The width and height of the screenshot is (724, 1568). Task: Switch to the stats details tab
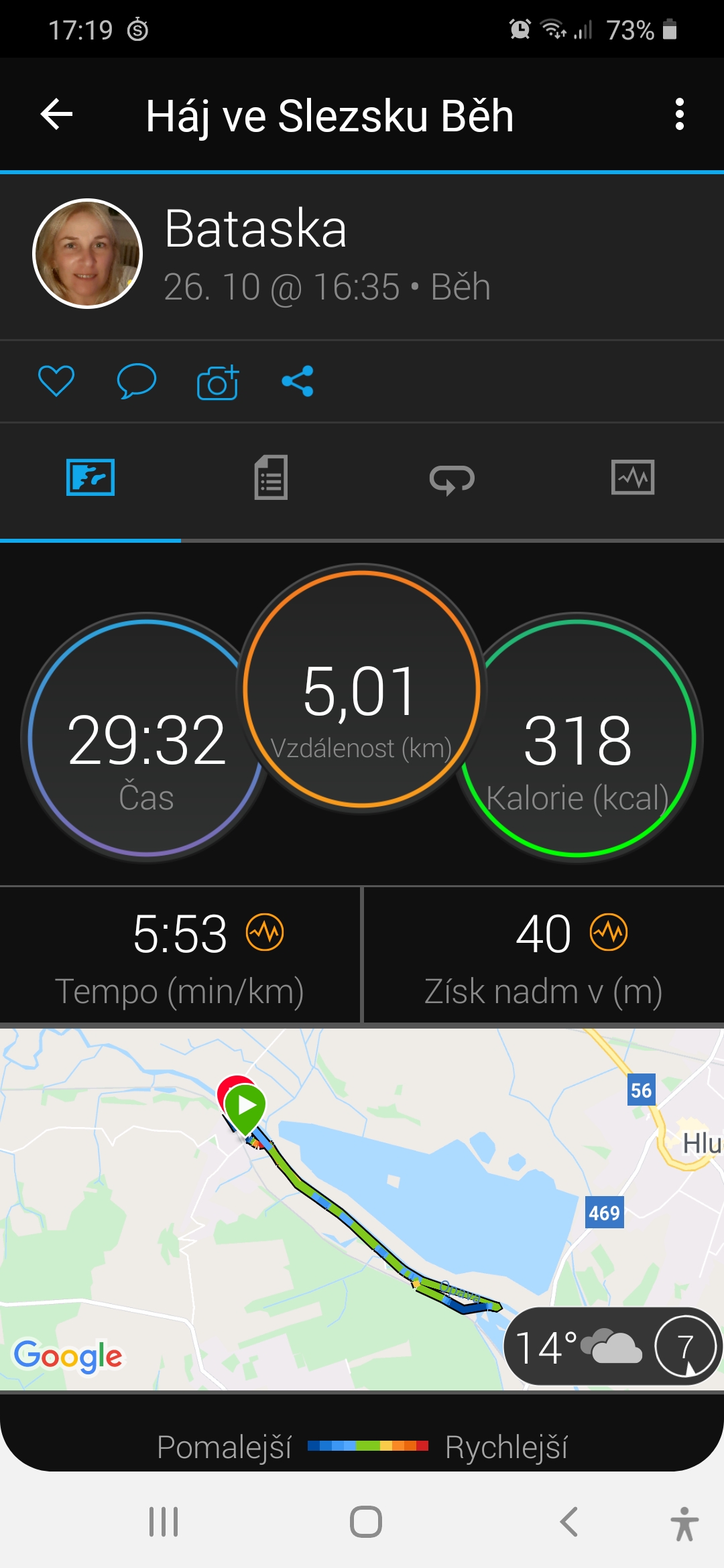click(x=271, y=478)
